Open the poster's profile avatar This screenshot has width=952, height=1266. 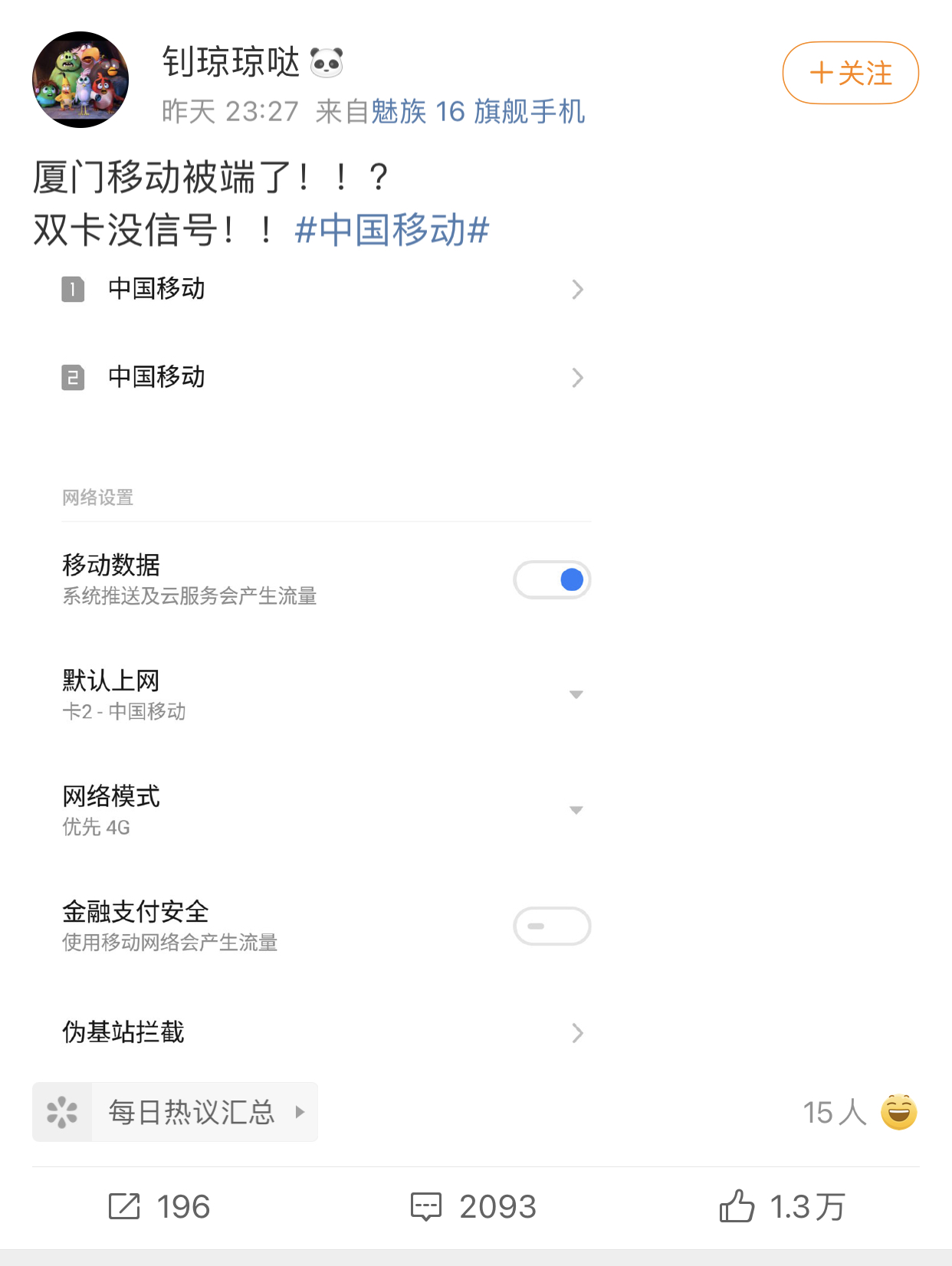click(x=80, y=79)
